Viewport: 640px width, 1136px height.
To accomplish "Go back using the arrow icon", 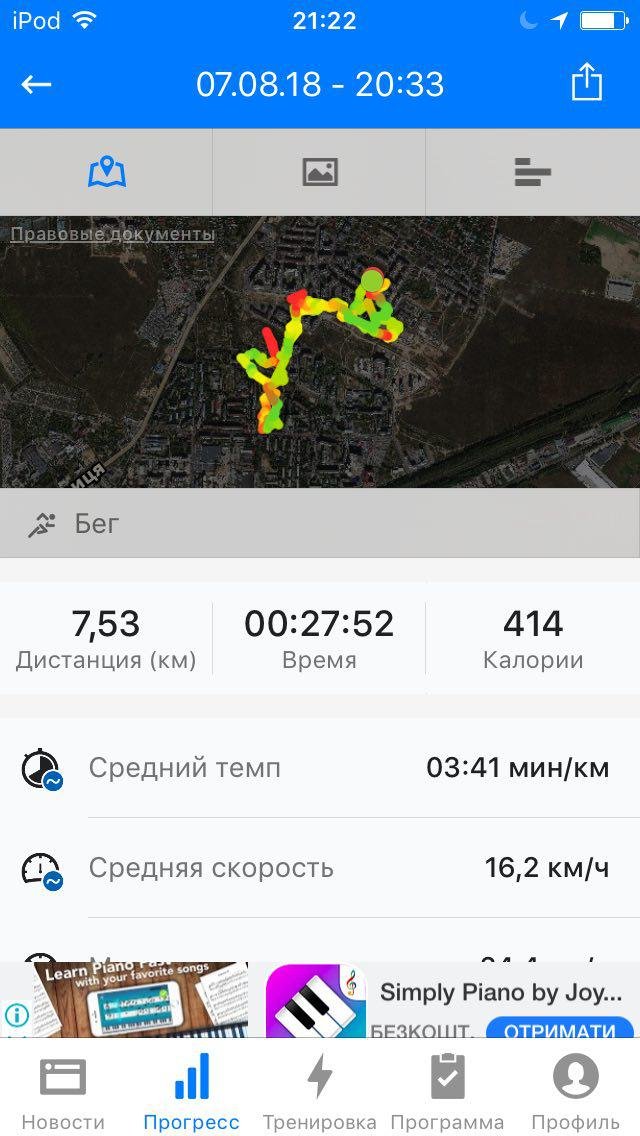I will (x=37, y=84).
